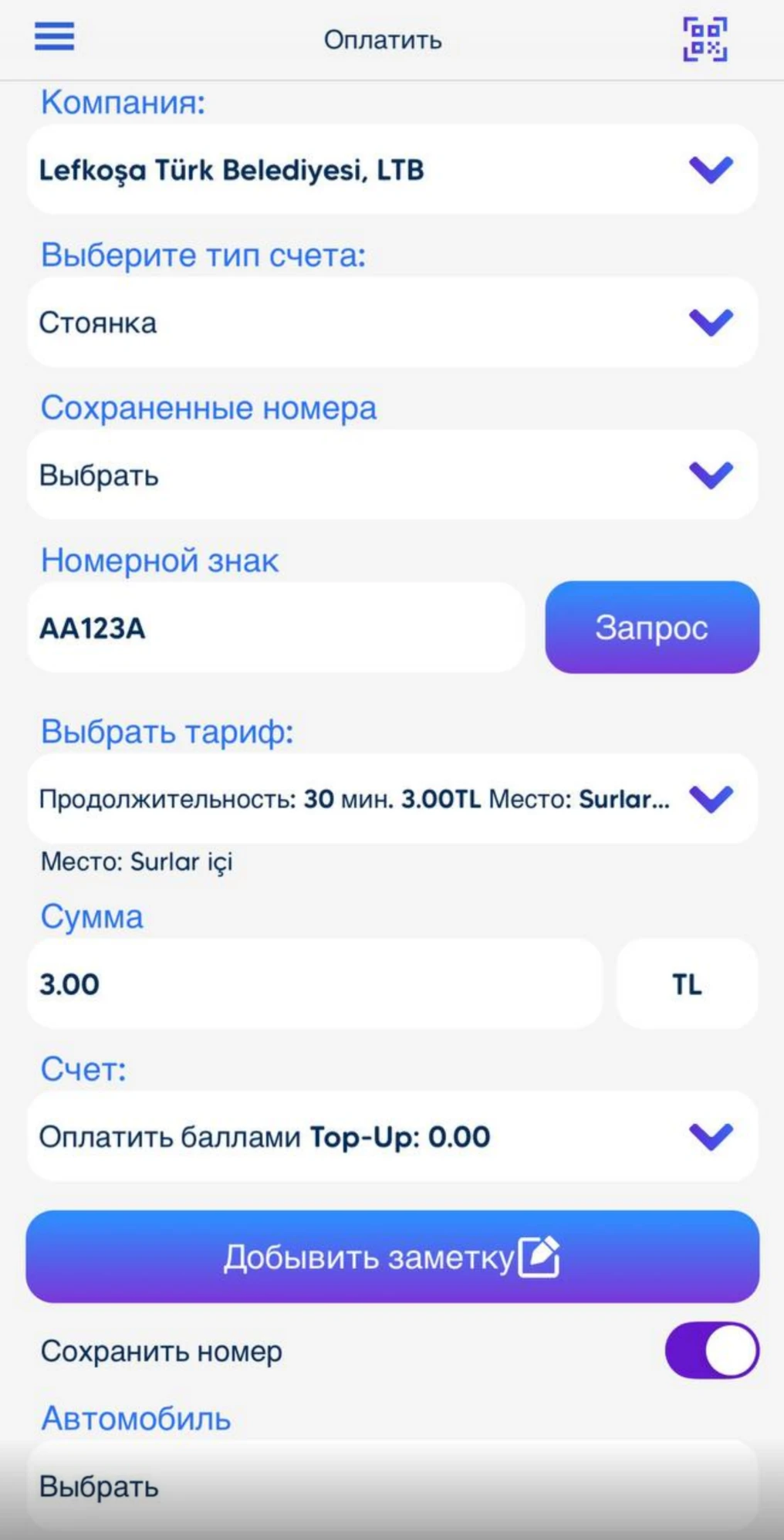Expand the Компания dropdown

pyautogui.click(x=709, y=170)
